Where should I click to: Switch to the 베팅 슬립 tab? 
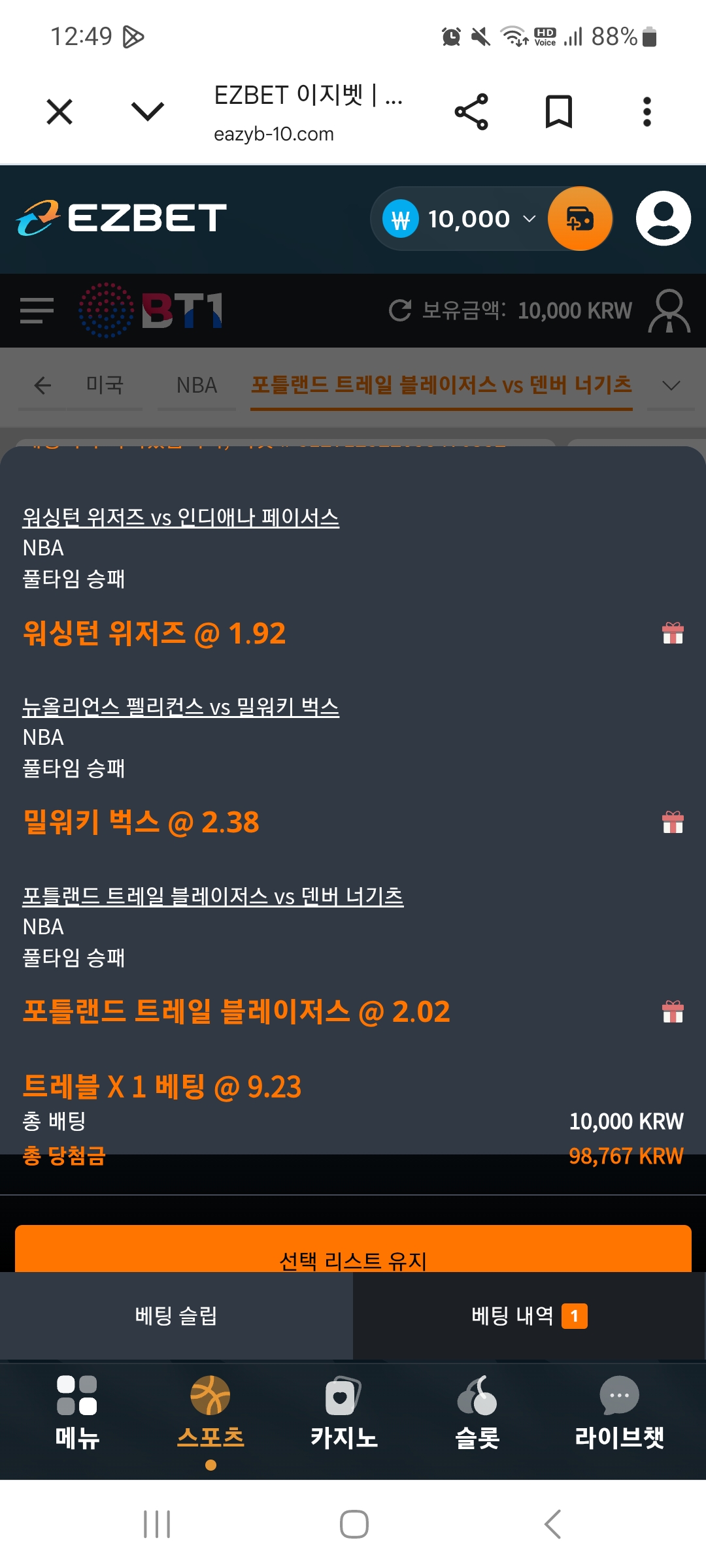click(176, 1316)
